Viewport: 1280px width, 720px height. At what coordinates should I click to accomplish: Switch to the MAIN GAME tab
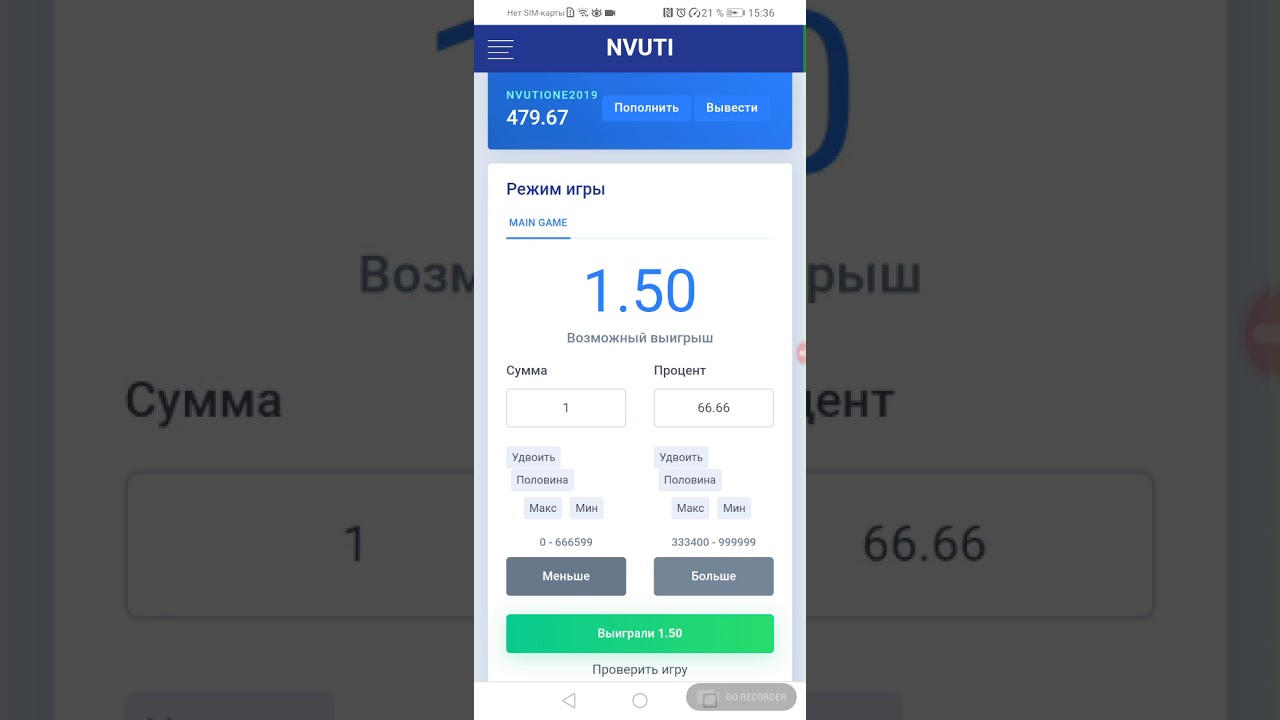coord(538,223)
